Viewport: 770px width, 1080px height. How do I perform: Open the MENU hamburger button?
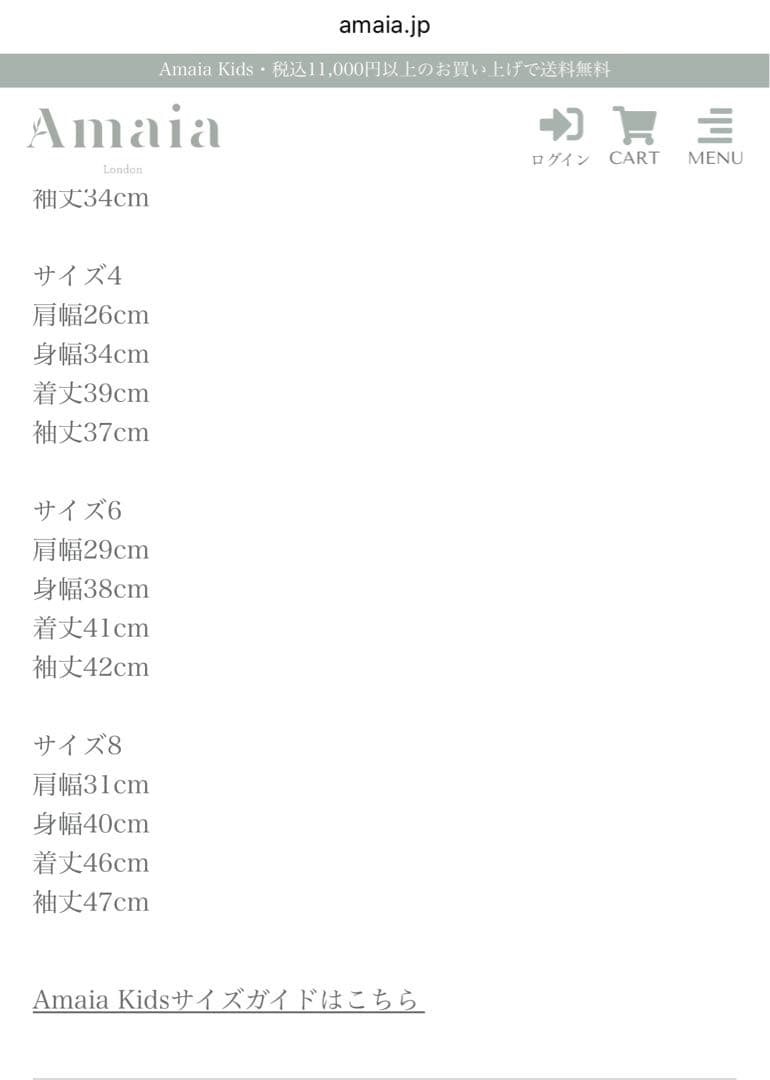point(715,136)
